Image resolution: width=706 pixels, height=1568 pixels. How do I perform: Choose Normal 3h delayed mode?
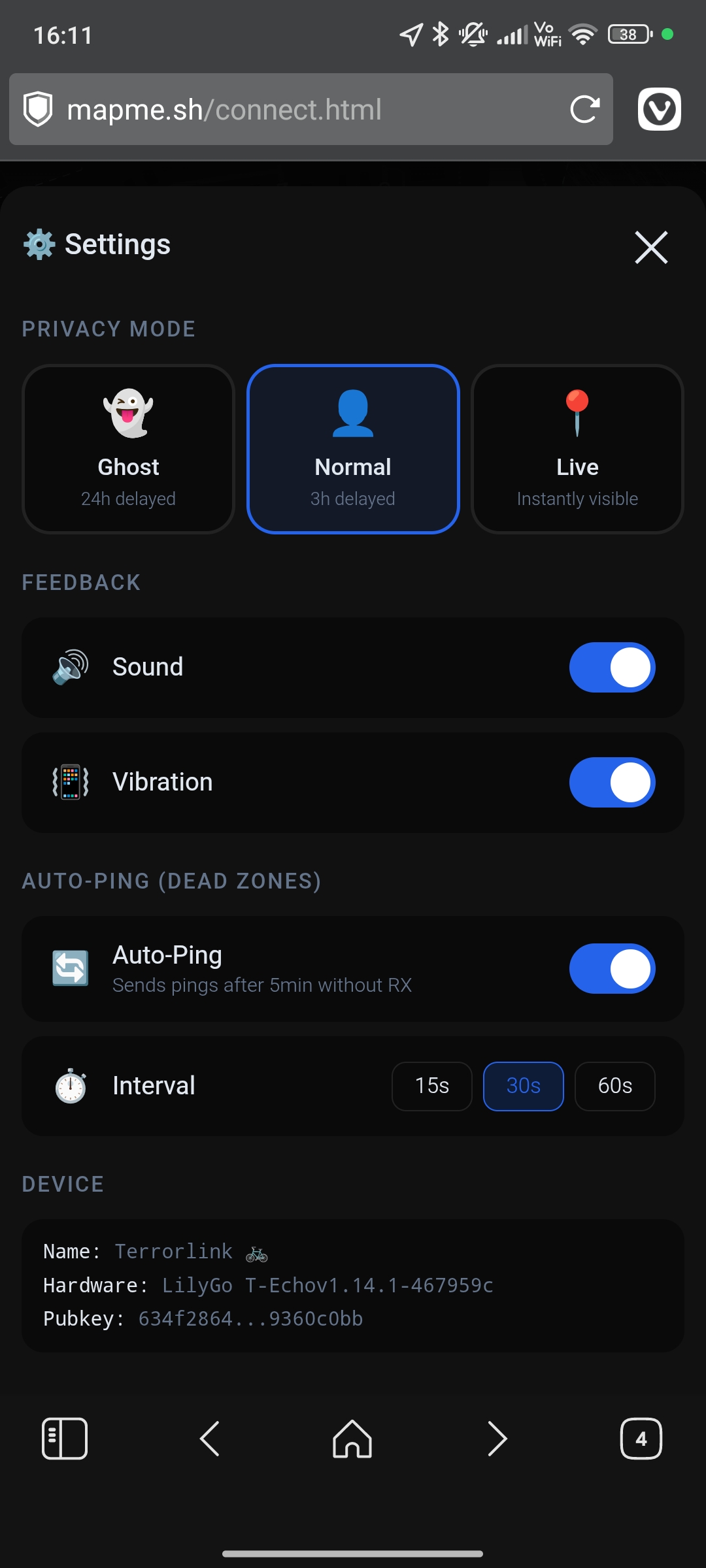(353, 449)
